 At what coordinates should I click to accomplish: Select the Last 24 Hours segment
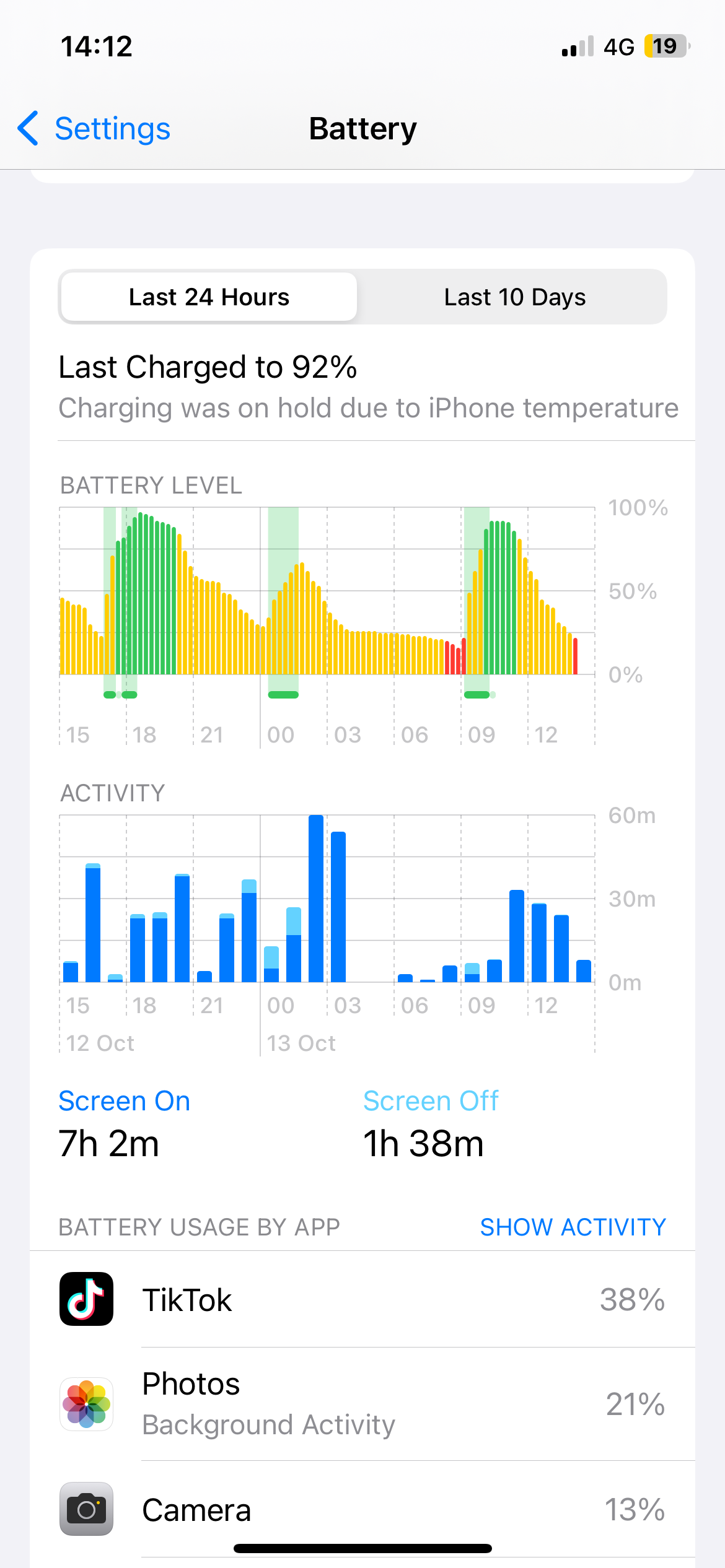[x=209, y=297]
